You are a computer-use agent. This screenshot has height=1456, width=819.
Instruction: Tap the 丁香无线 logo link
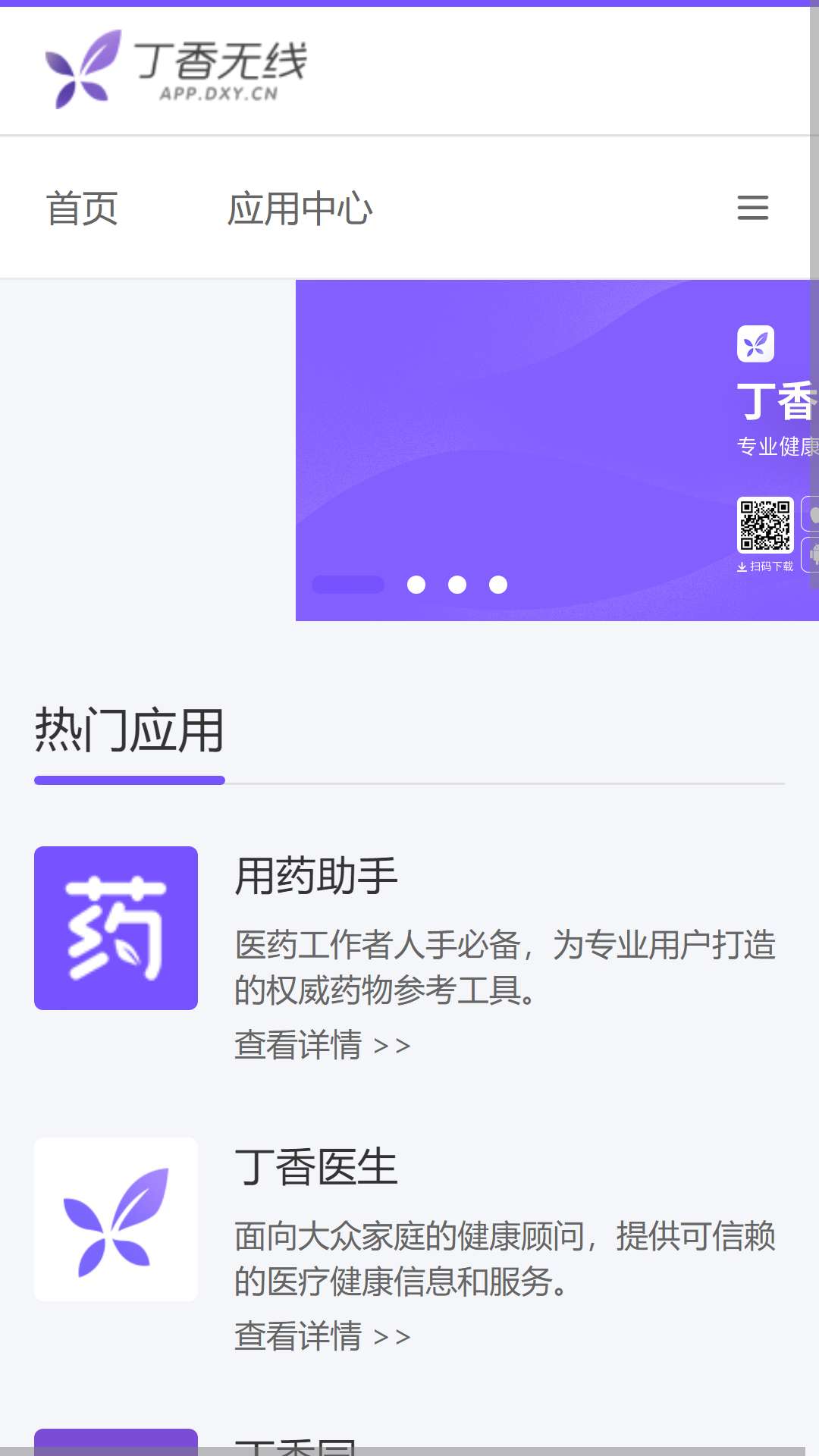pyautogui.click(x=177, y=69)
